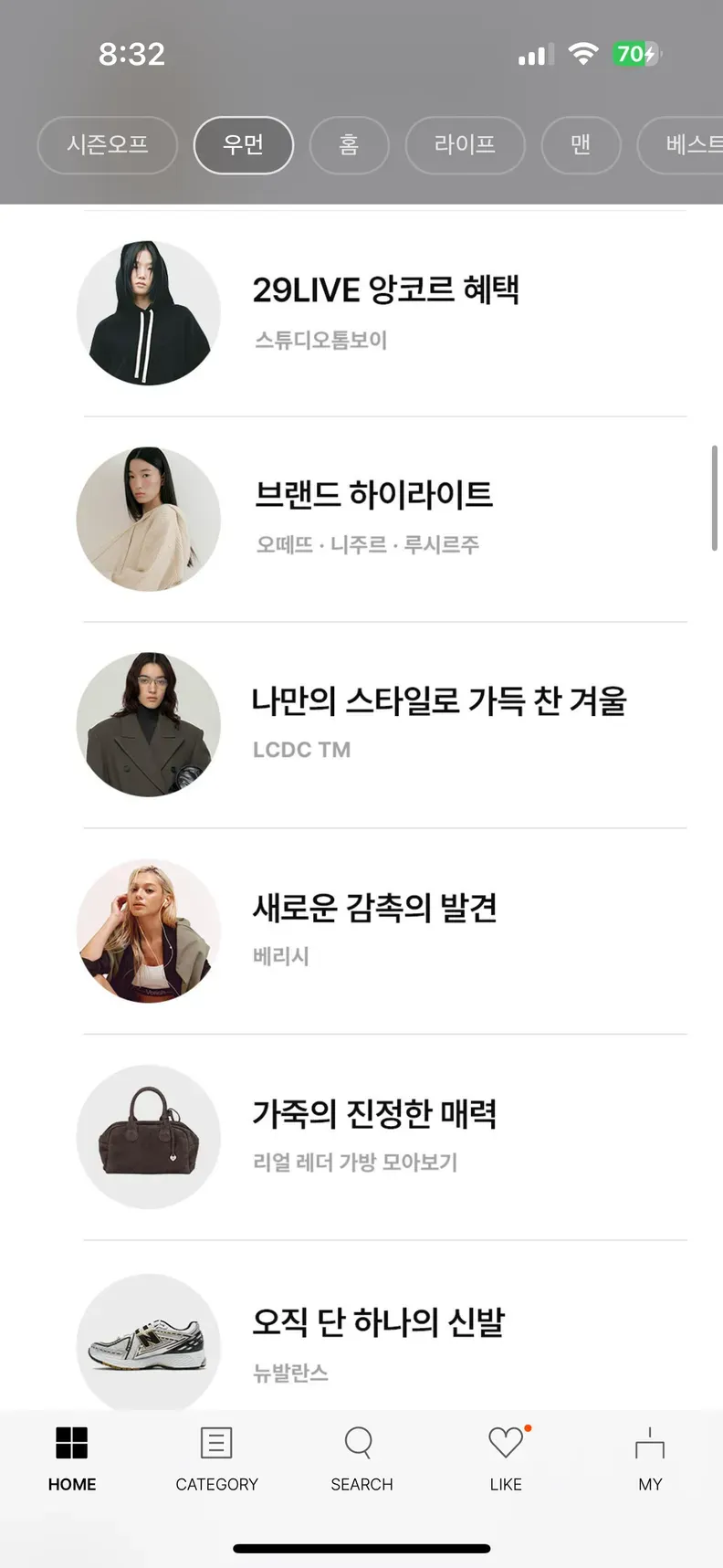Image resolution: width=723 pixels, height=1568 pixels.
Task: Go to the HOME tab
Action: 72,1458
